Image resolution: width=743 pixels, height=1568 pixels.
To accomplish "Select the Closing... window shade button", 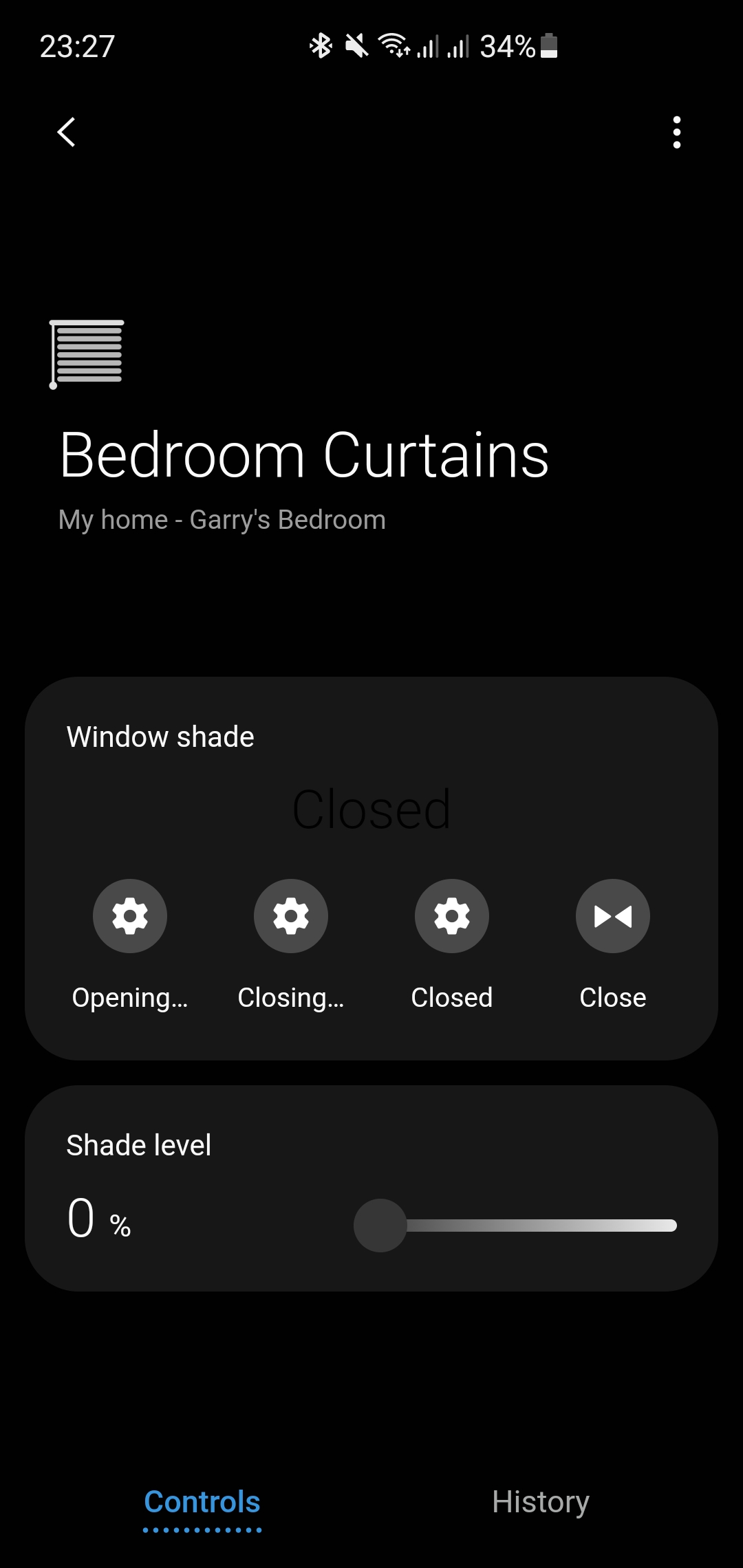I will tap(291, 916).
